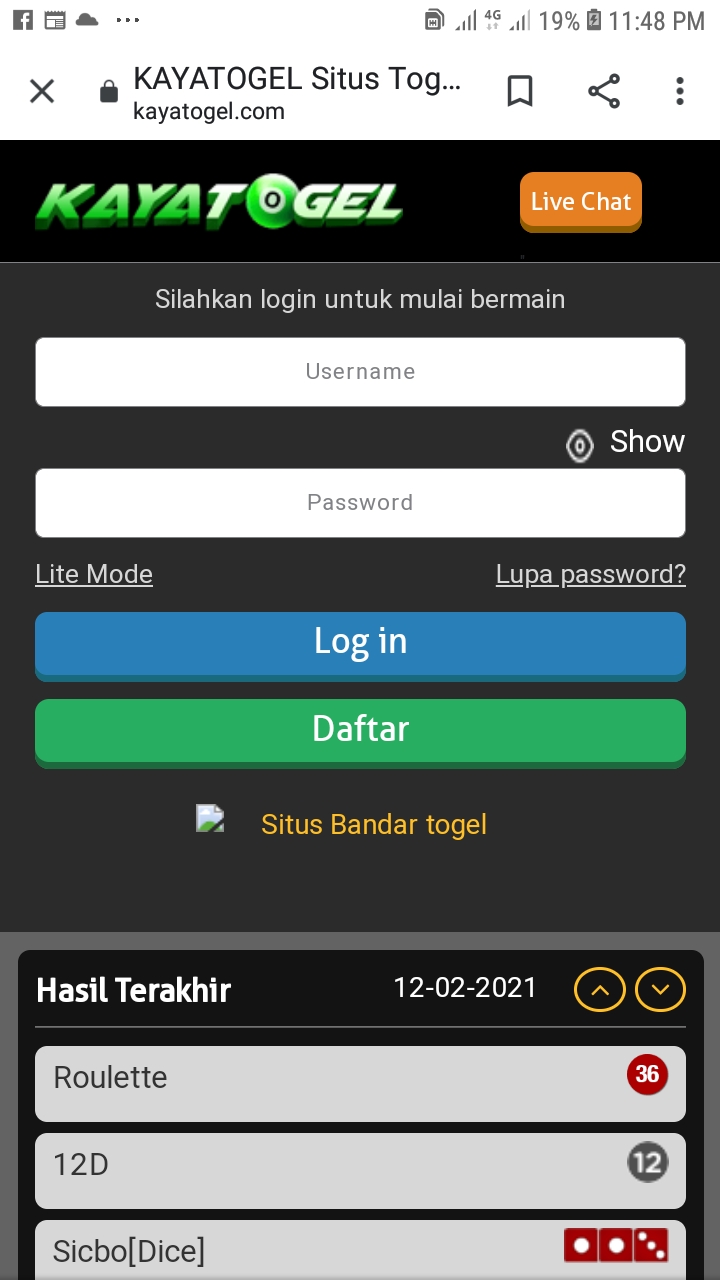The height and width of the screenshot is (1280, 720).
Task: Open the browser overflow menu
Action: click(680, 92)
